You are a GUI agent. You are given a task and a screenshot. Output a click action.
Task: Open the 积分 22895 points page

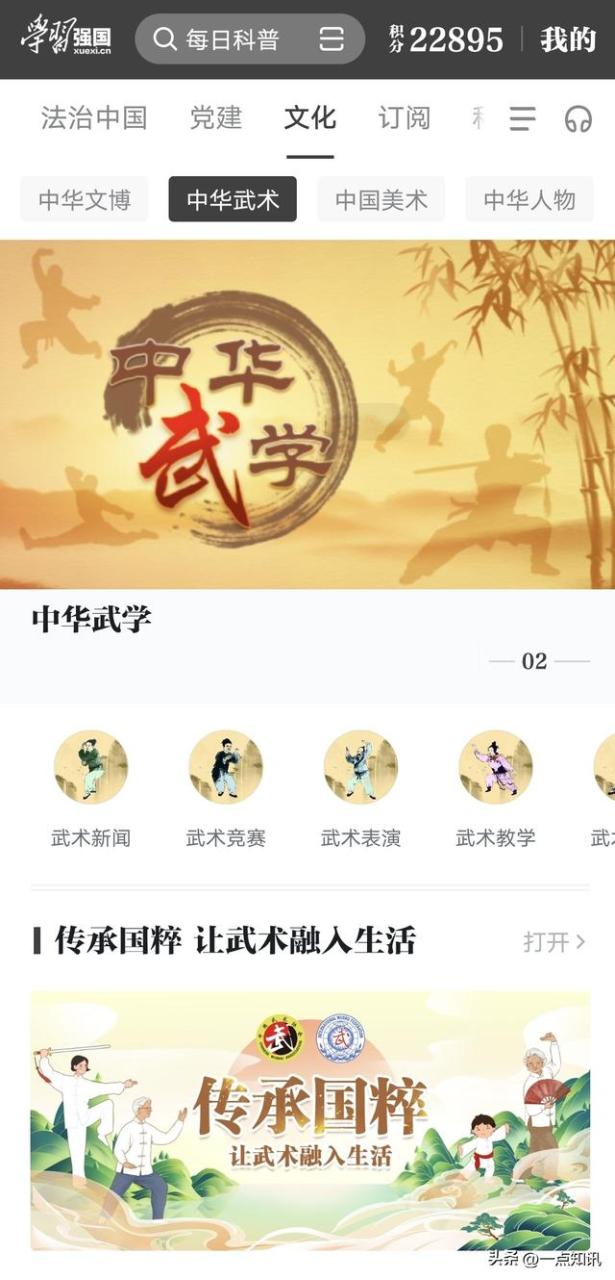tap(447, 40)
